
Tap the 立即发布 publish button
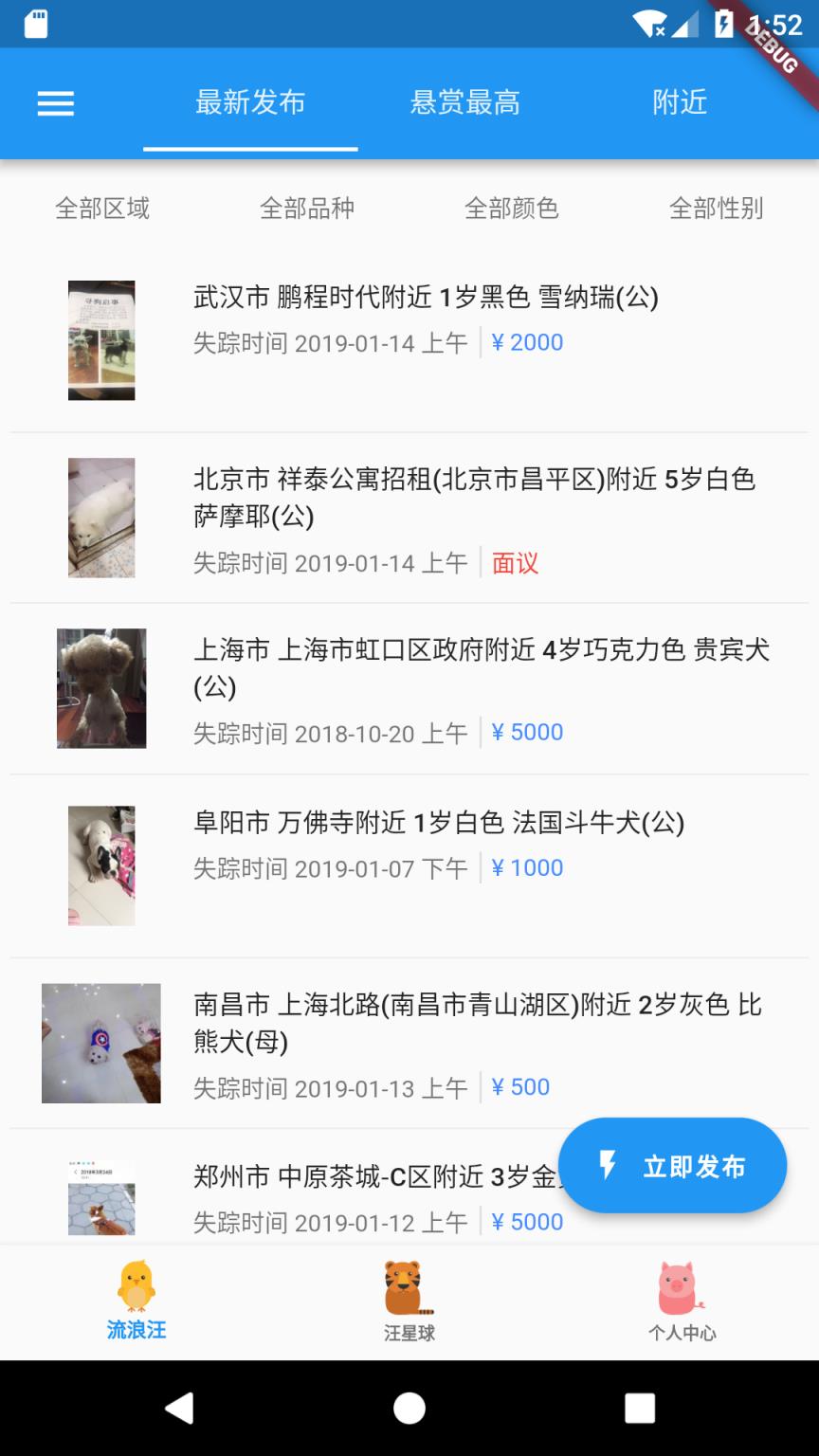(673, 1165)
